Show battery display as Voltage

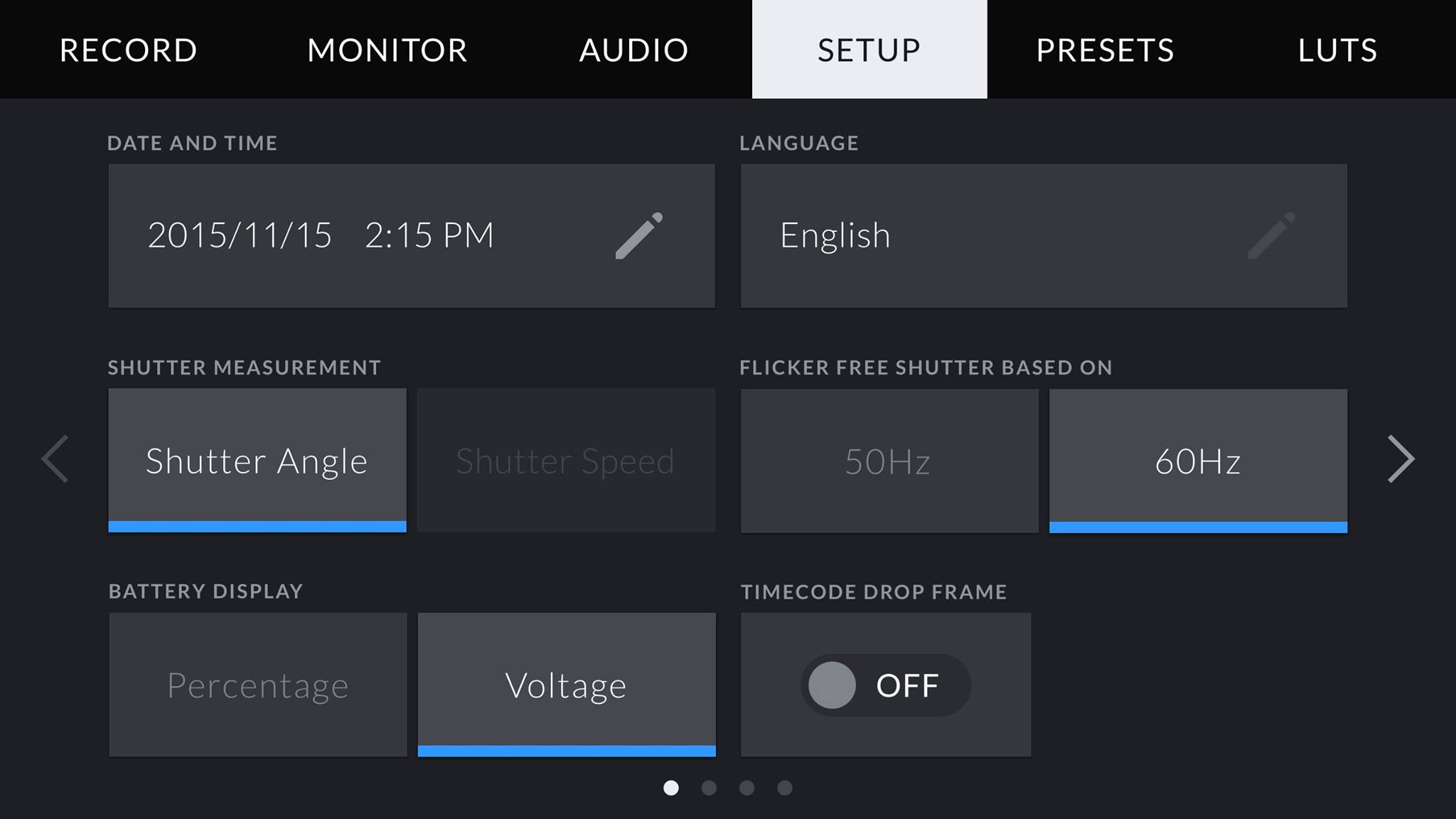pyautogui.click(x=566, y=685)
